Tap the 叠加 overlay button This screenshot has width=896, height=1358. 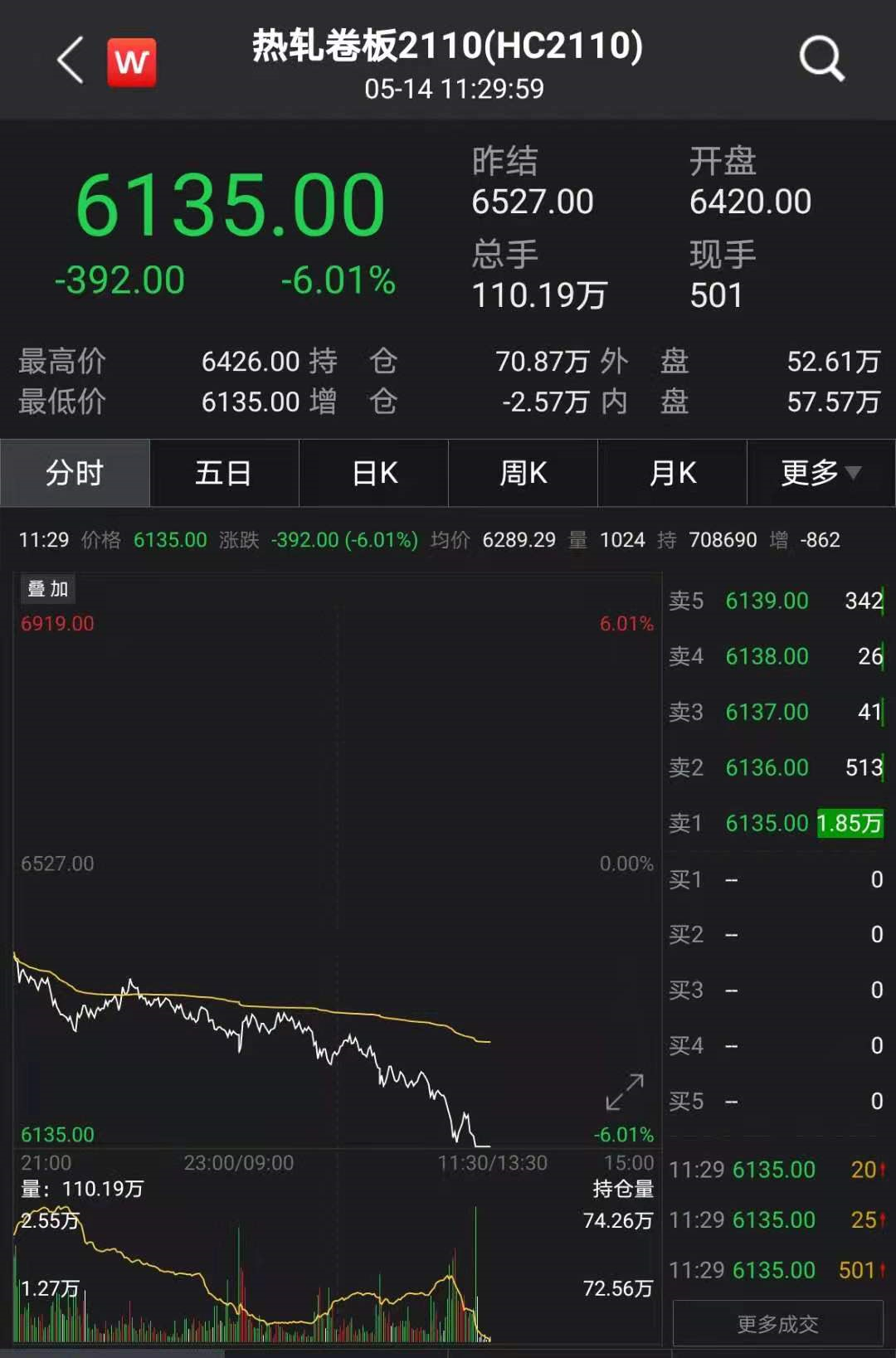tap(48, 589)
